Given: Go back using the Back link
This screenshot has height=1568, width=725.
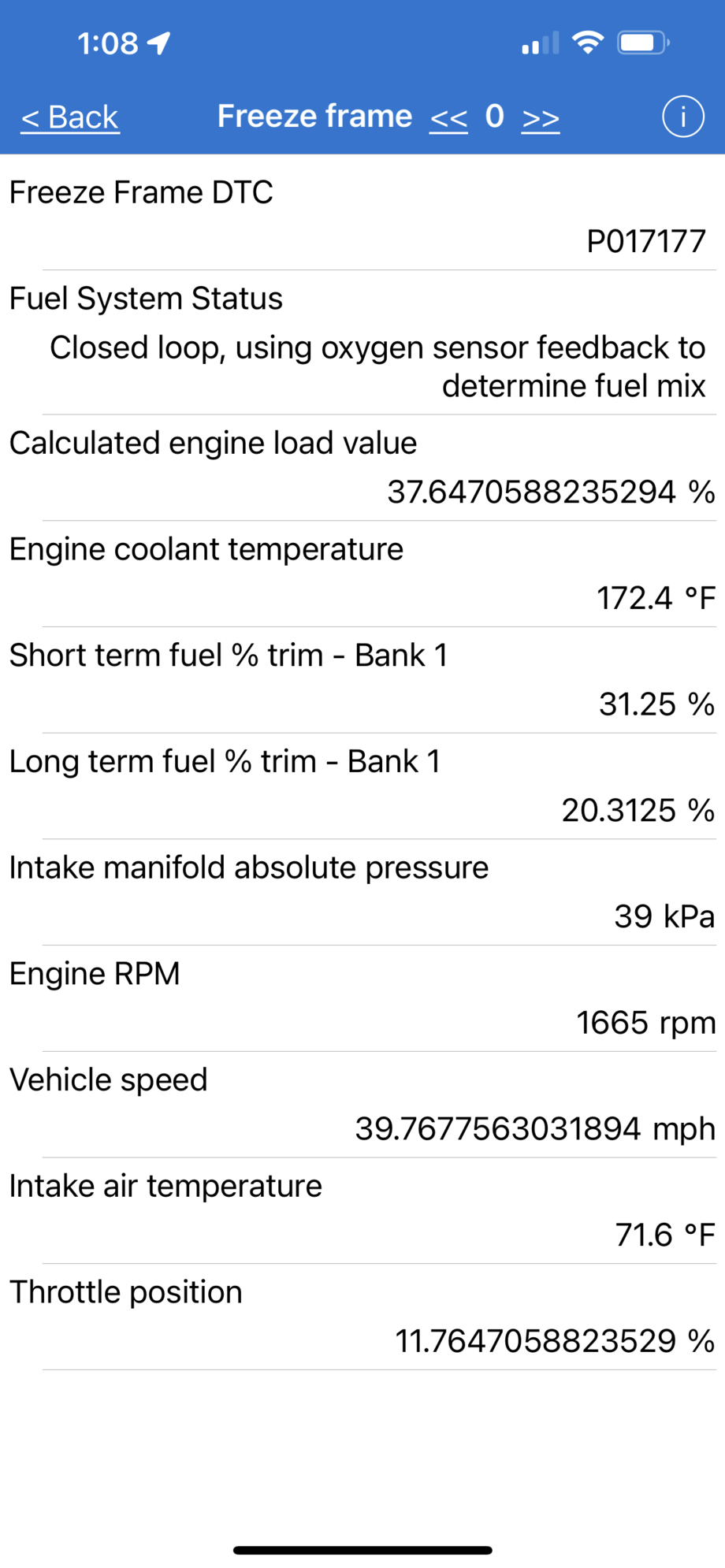Looking at the screenshot, I should [x=70, y=117].
